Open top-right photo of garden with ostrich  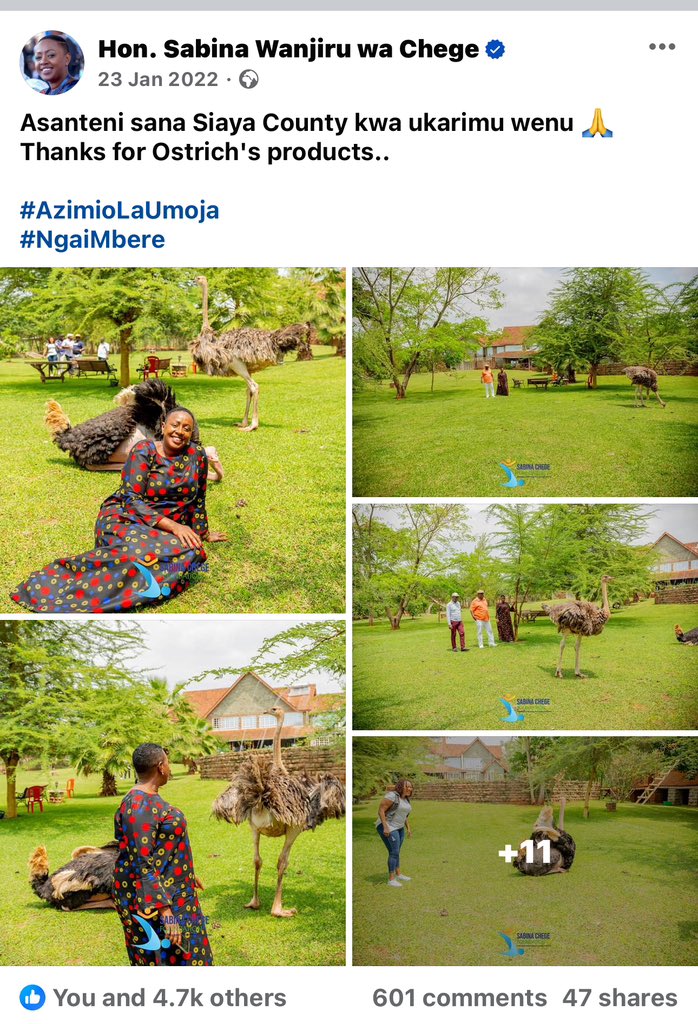(x=525, y=382)
